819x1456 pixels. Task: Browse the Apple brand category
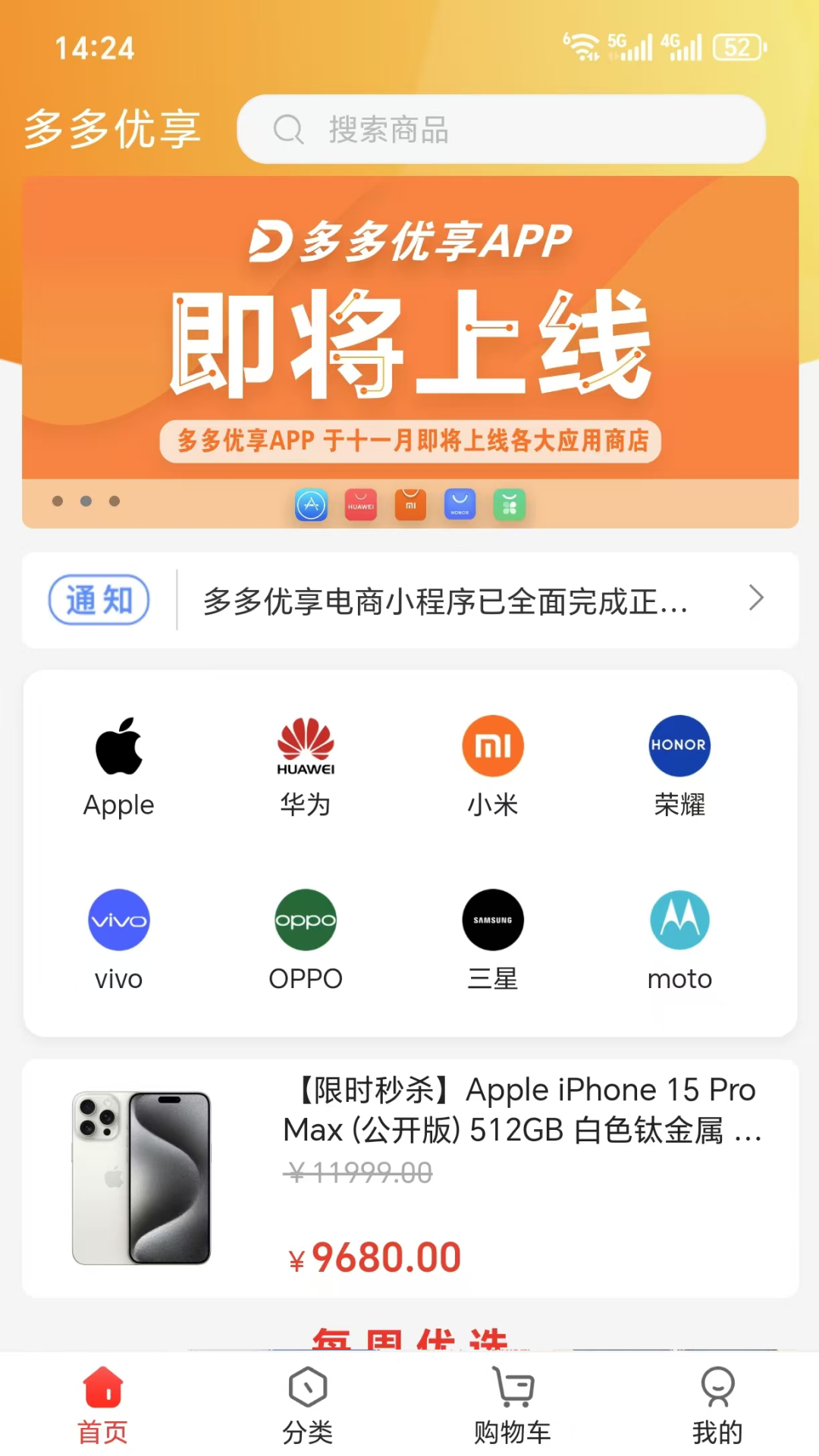pyautogui.click(x=119, y=766)
